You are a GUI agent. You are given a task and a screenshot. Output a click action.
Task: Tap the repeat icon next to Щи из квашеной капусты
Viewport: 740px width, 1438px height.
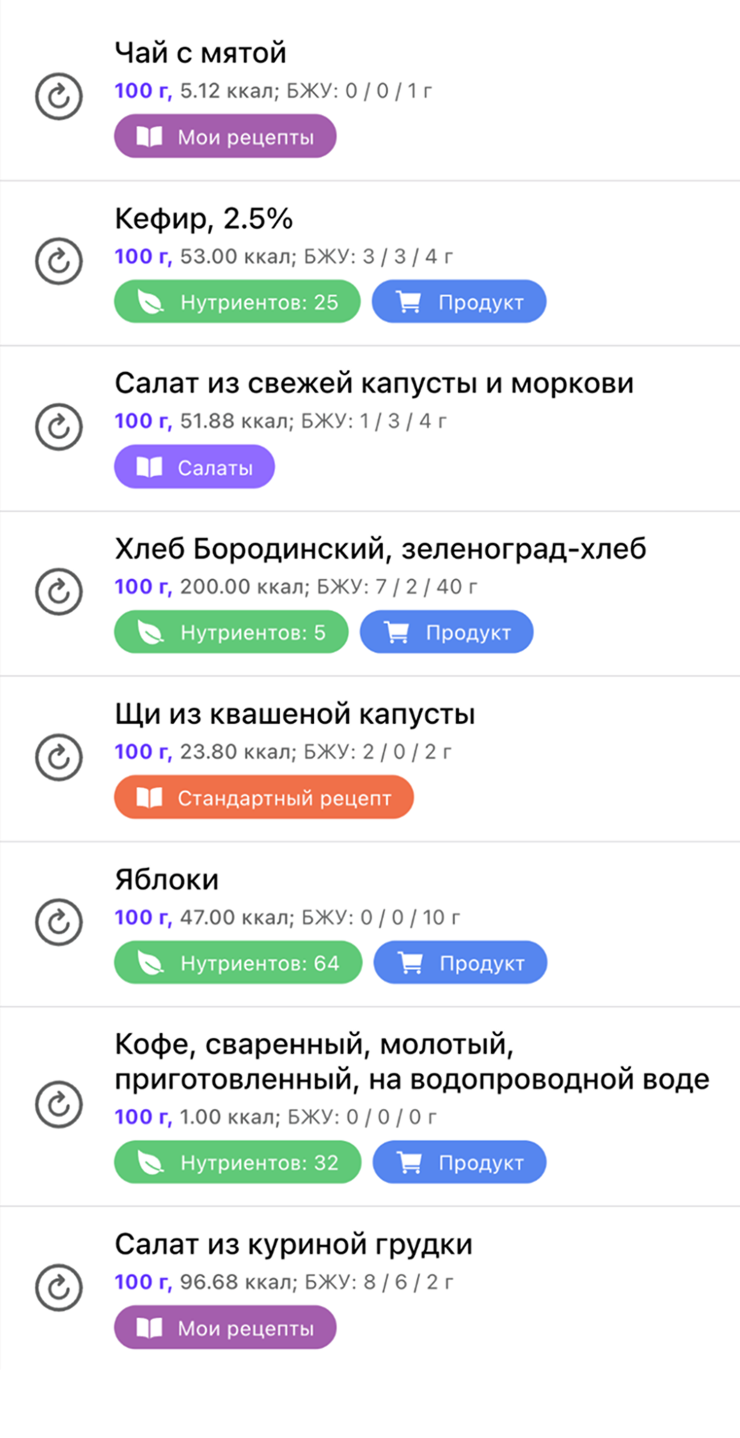point(58,758)
